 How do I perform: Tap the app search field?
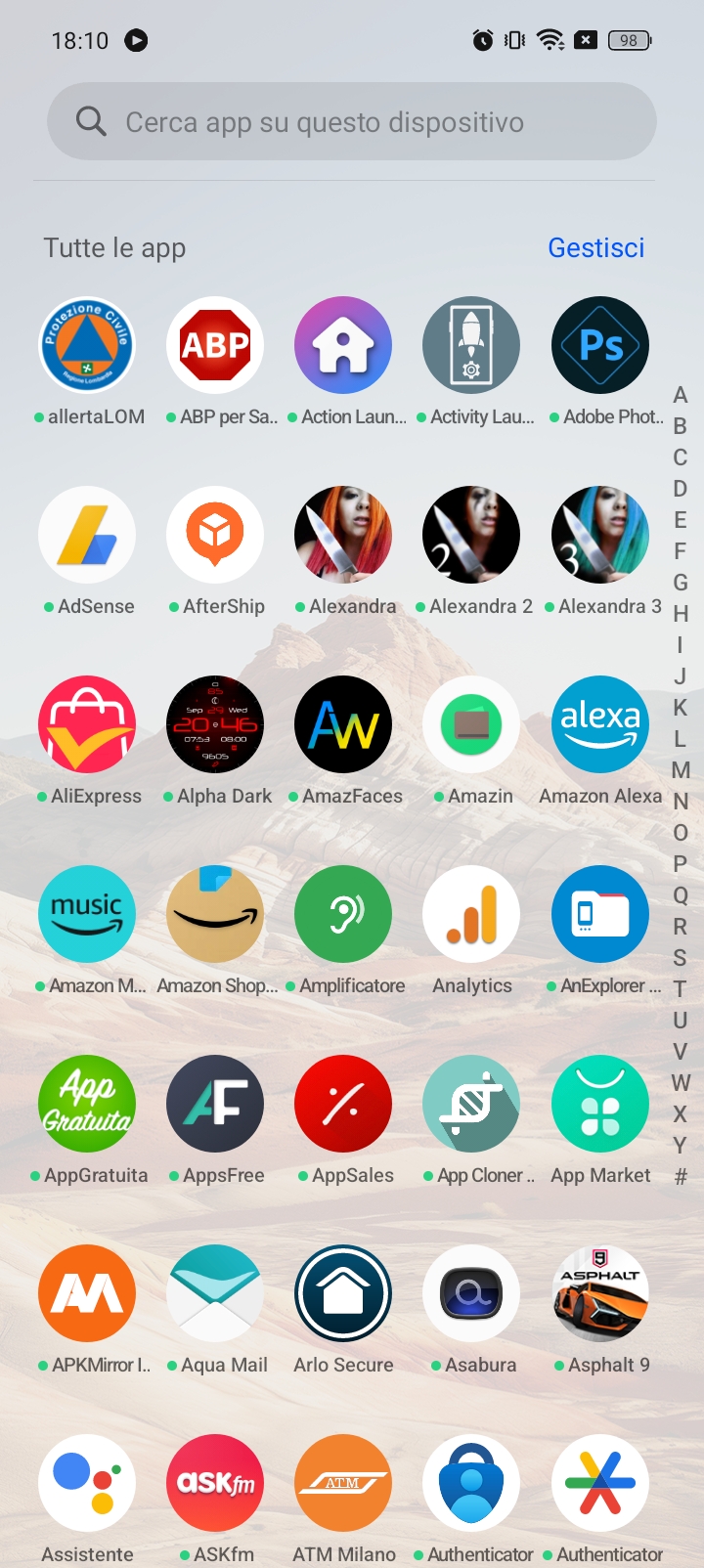[x=352, y=121]
